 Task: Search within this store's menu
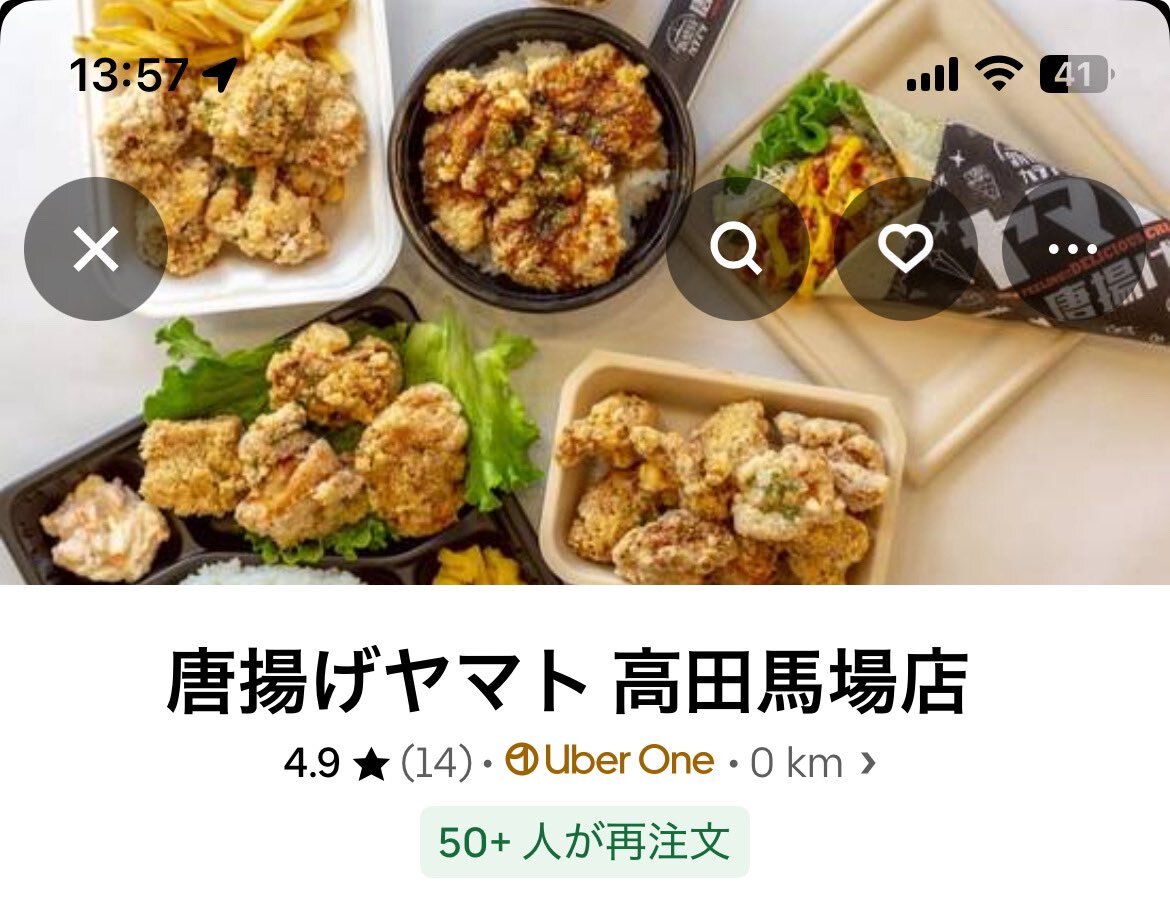pyautogui.click(x=737, y=248)
